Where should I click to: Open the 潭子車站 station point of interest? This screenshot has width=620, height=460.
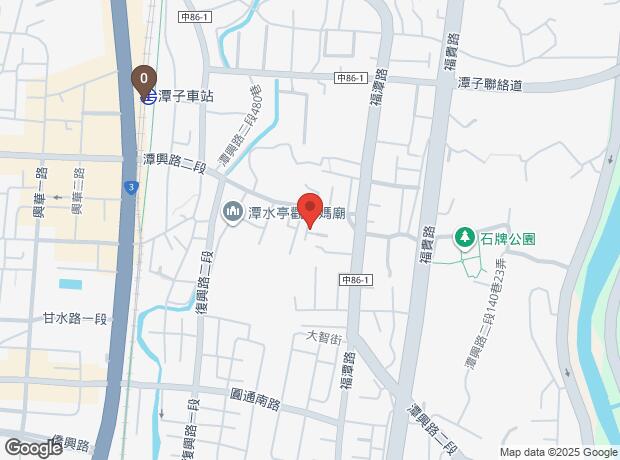pos(146,97)
